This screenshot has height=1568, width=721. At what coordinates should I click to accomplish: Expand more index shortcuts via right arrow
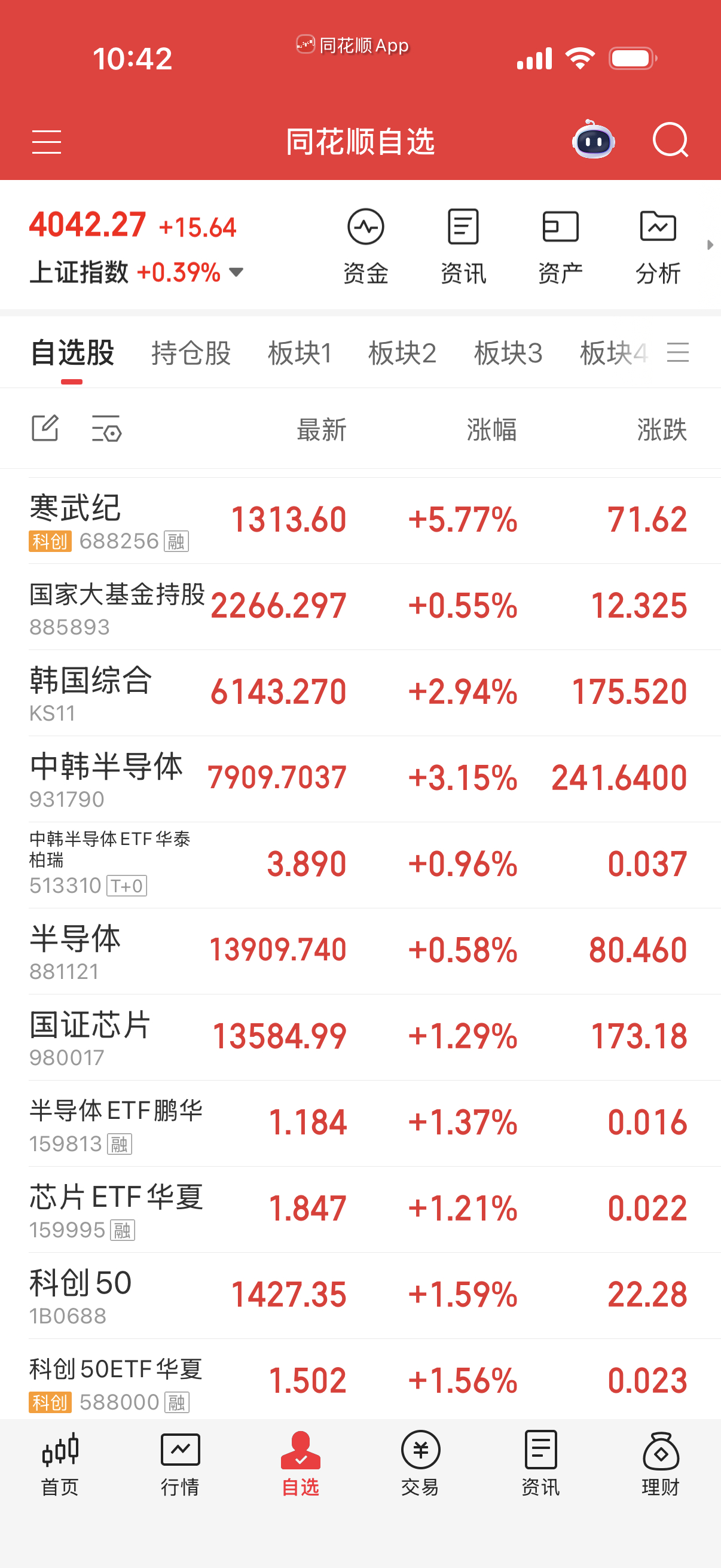(711, 245)
